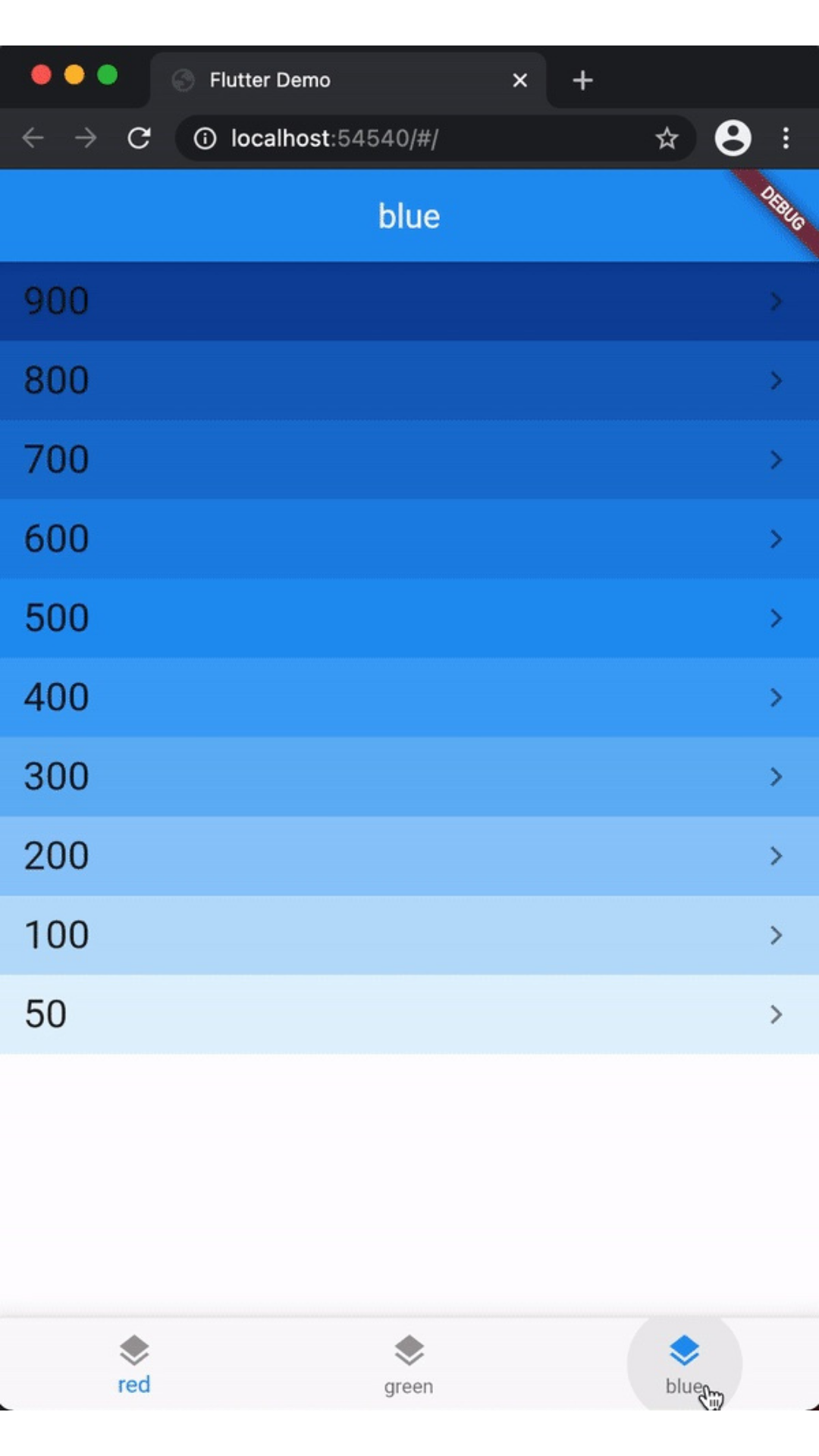Bookmark this page with the star
819x1456 pixels.
[x=667, y=138]
